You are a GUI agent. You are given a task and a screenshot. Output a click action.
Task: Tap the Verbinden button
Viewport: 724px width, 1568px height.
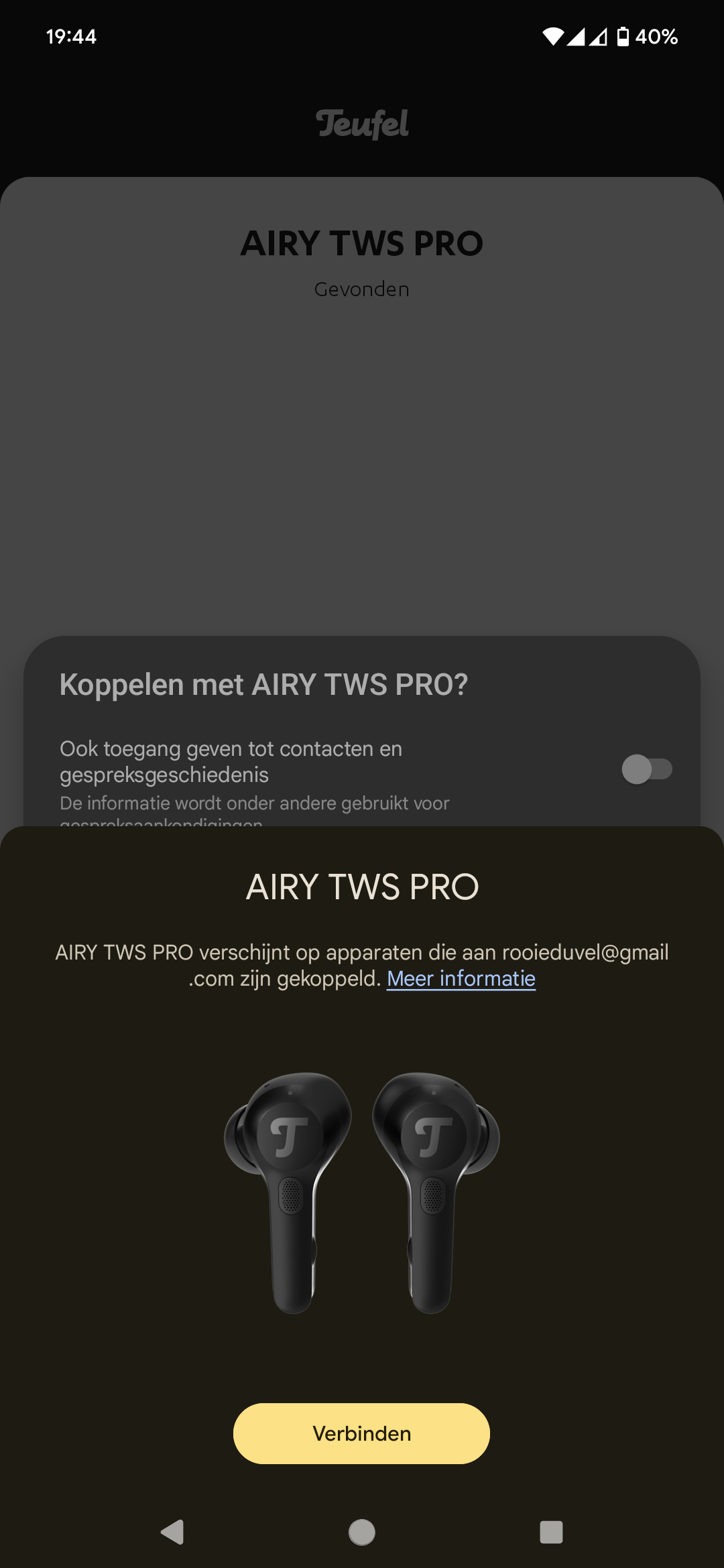pyautogui.click(x=361, y=1433)
